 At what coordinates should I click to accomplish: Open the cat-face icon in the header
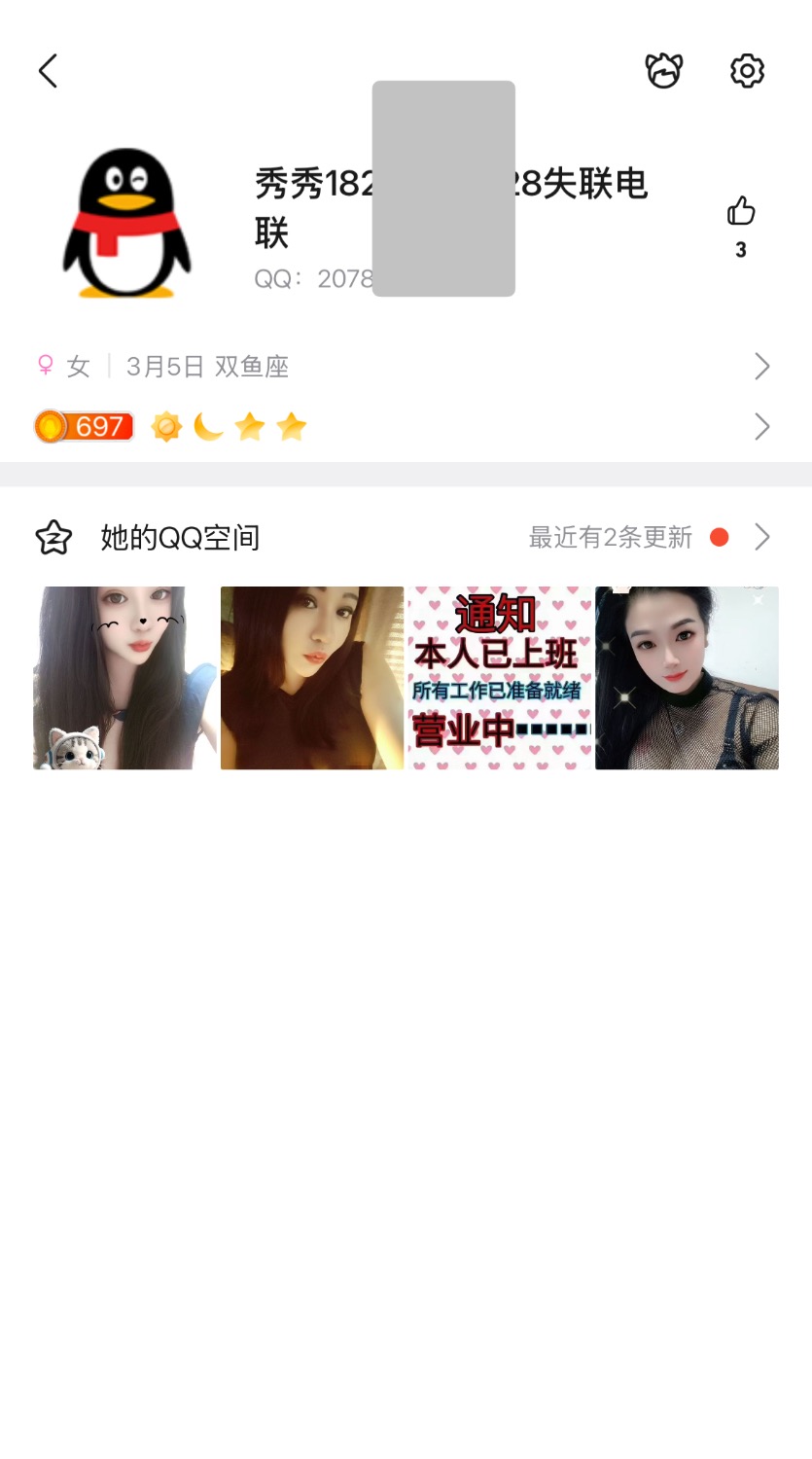[x=664, y=71]
